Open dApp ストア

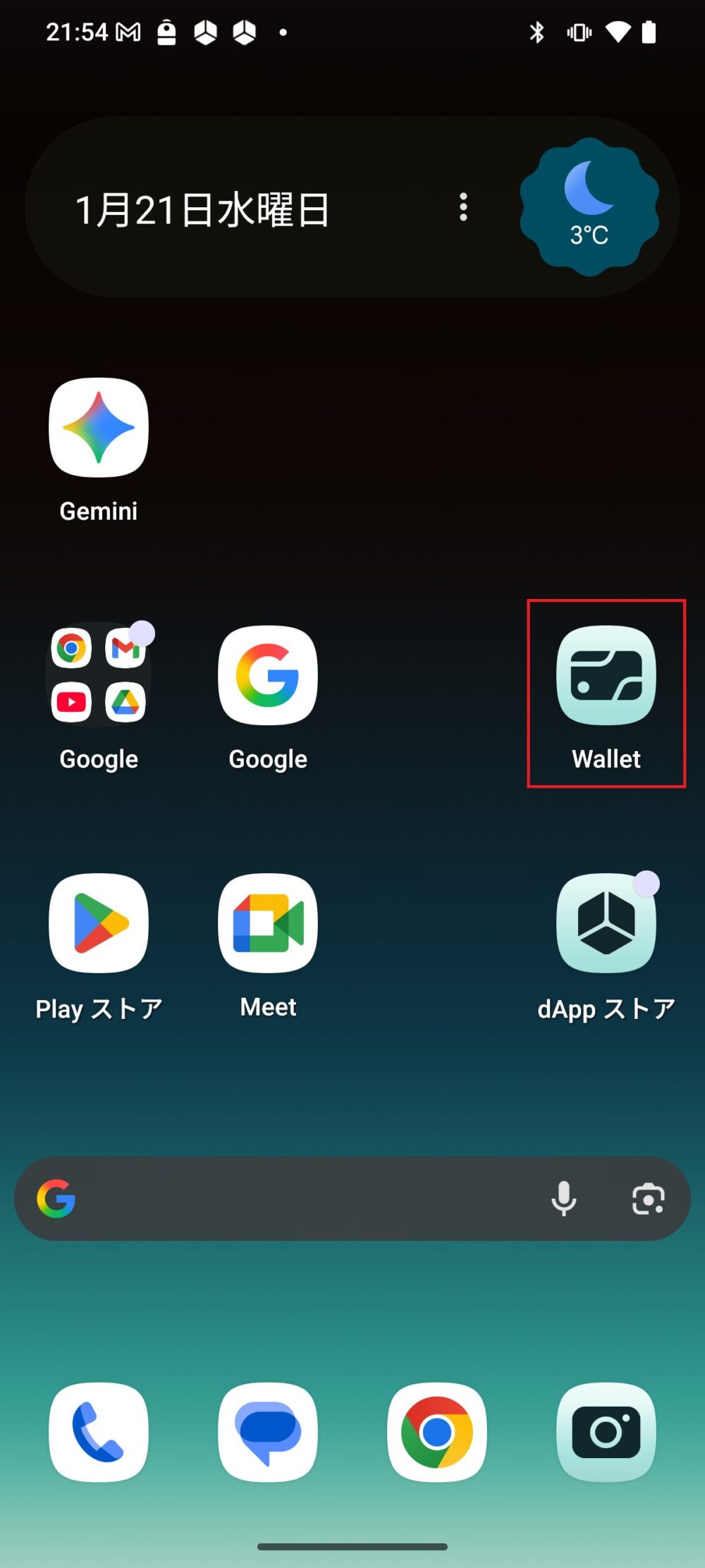pos(606,923)
